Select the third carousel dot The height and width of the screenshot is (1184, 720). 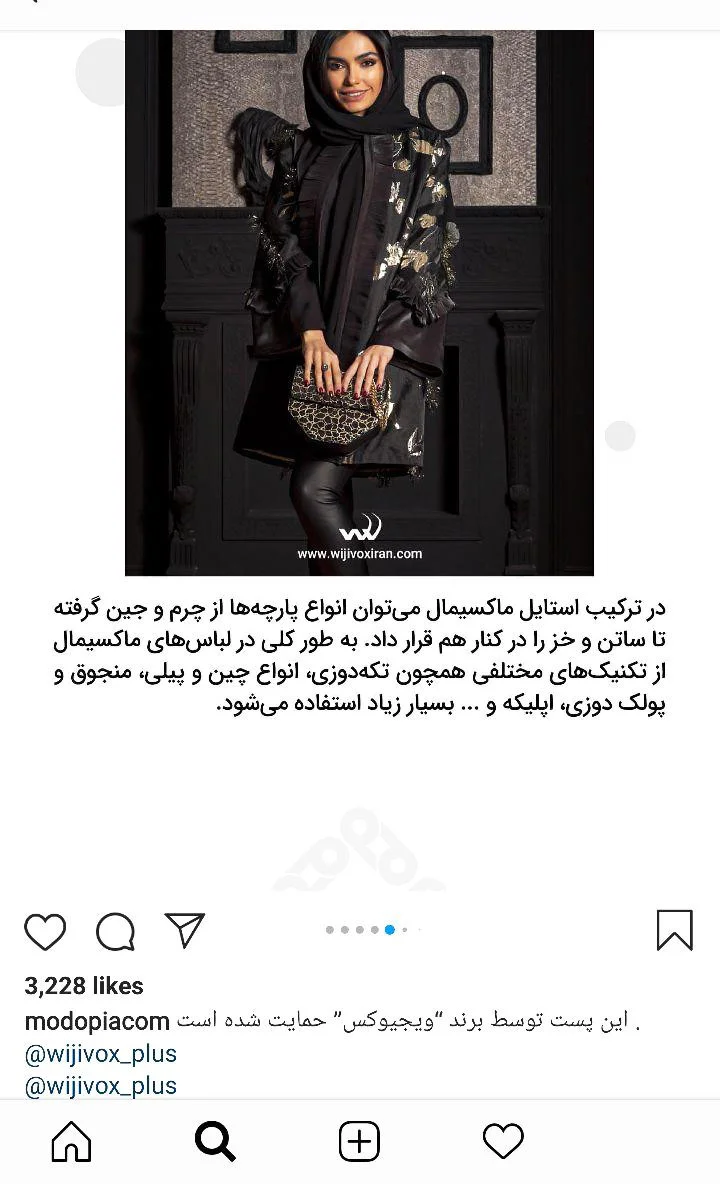pos(359,929)
